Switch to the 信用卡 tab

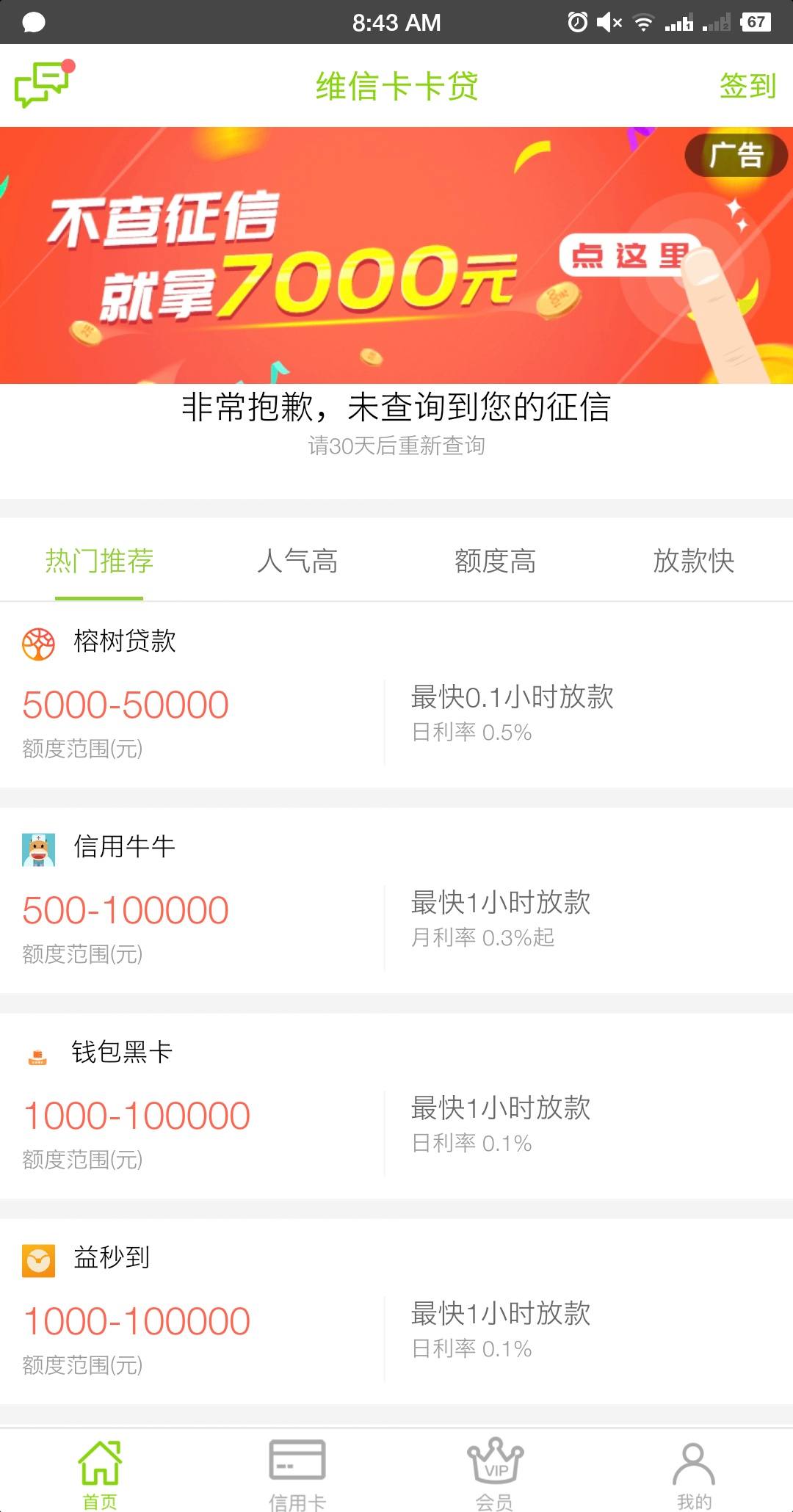click(x=297, y=1473)
